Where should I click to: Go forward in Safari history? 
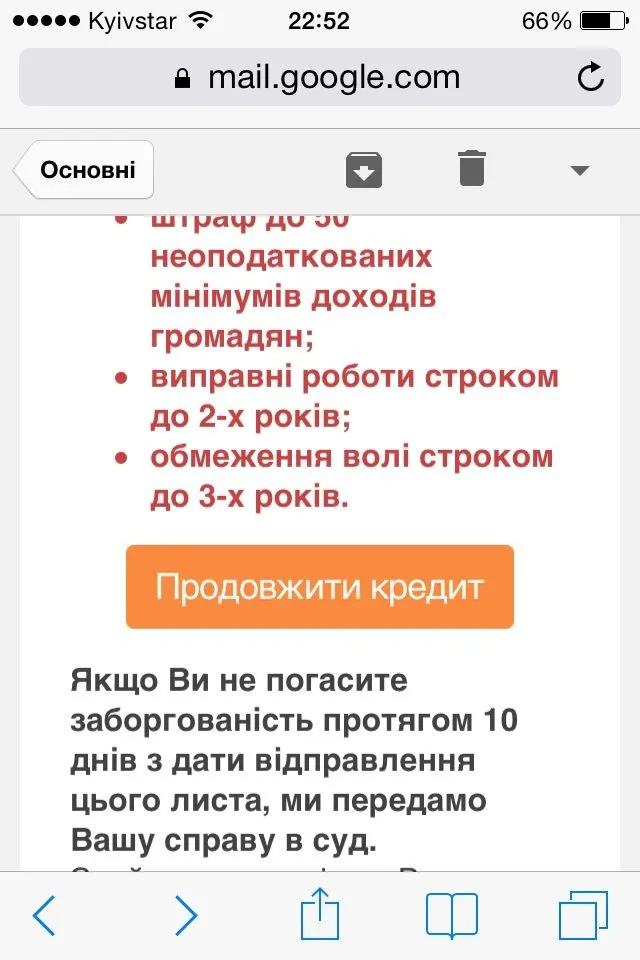(186, 914)
